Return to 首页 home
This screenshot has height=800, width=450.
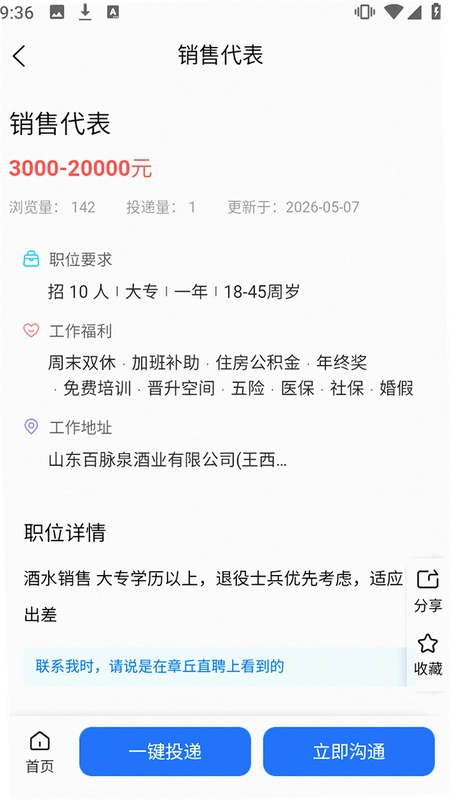(x=39, y=752)
